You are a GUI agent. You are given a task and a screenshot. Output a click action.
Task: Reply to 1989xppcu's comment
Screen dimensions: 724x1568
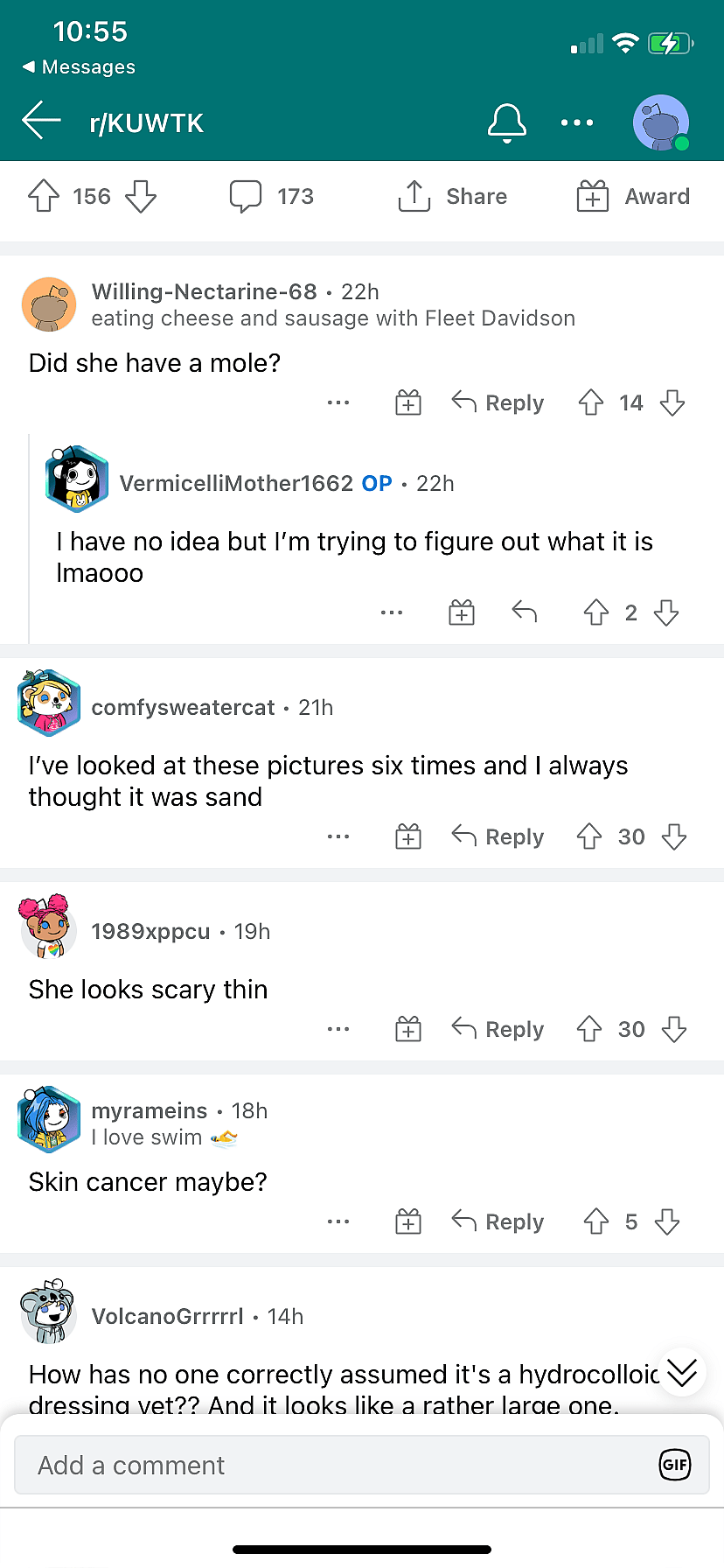498,1029
